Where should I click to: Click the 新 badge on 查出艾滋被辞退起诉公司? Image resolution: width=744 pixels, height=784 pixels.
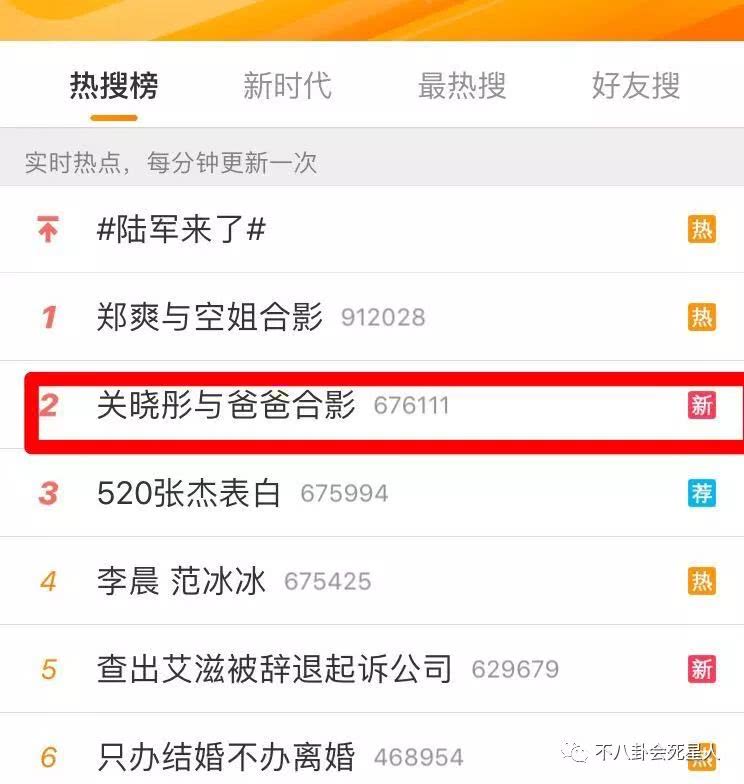pyautogui.click(x=704, y=667)
